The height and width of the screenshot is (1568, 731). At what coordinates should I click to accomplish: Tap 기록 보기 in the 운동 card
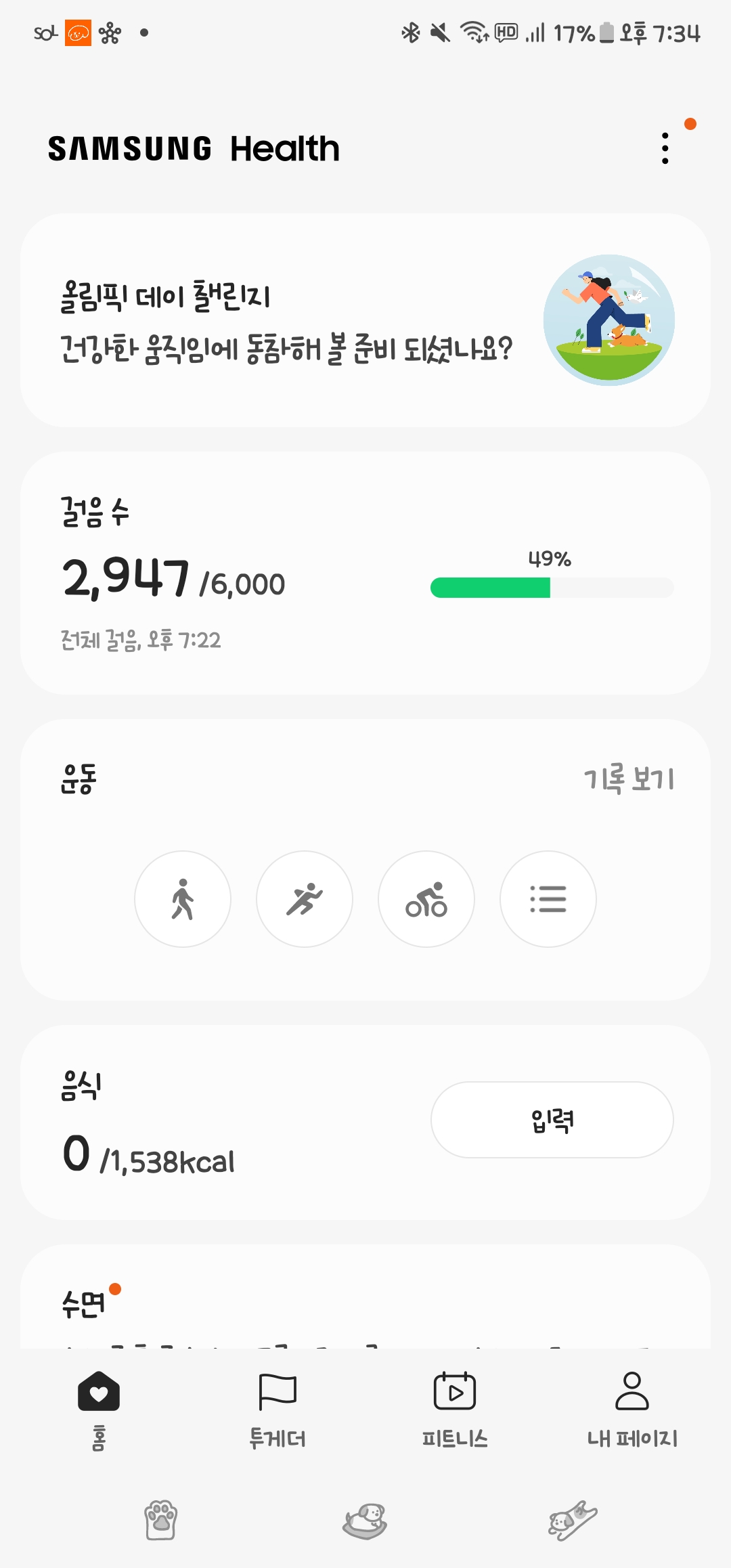(x=629, y=779)
